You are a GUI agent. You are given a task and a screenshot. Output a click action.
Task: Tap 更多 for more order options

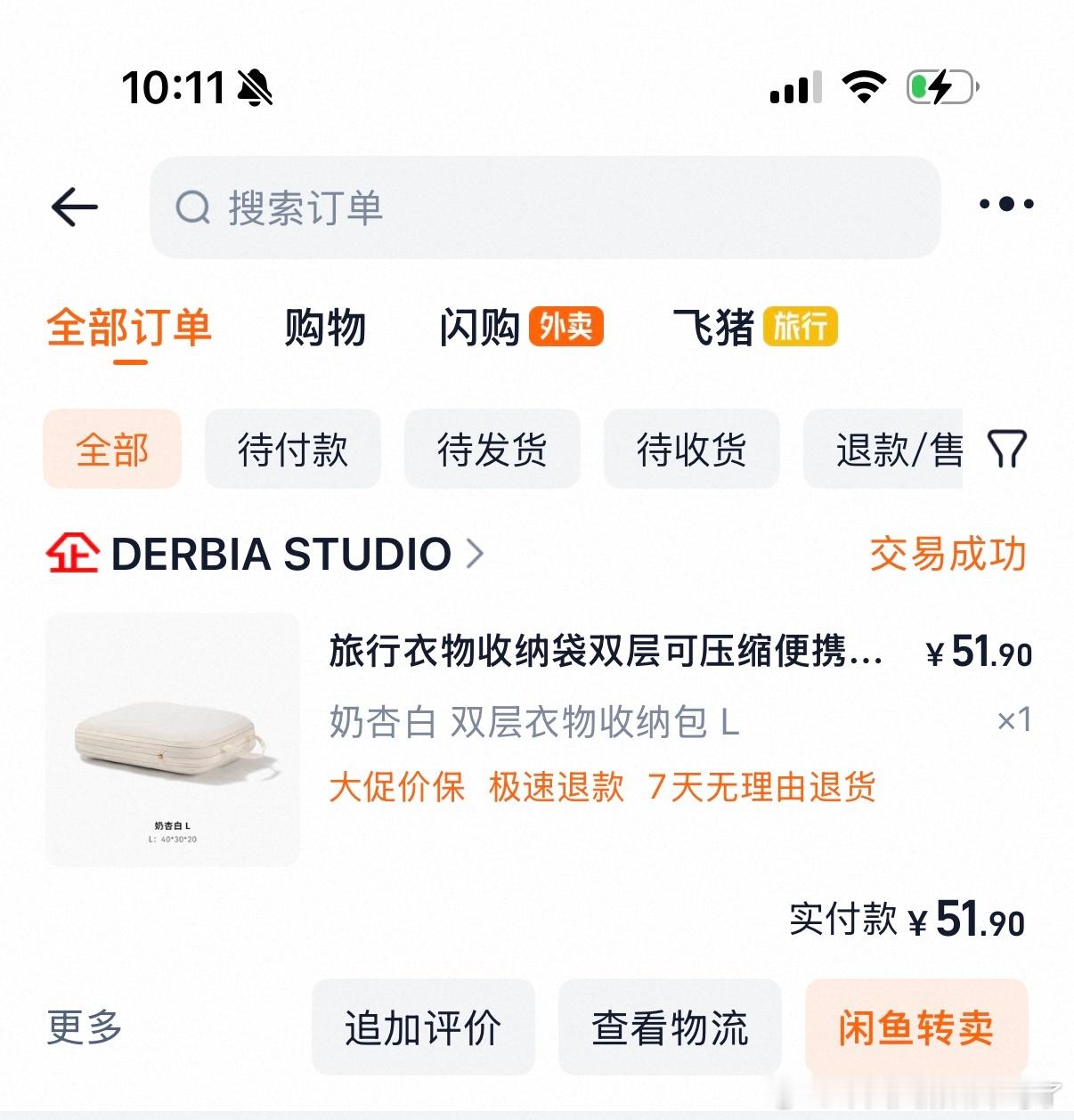pos(85,1027)
